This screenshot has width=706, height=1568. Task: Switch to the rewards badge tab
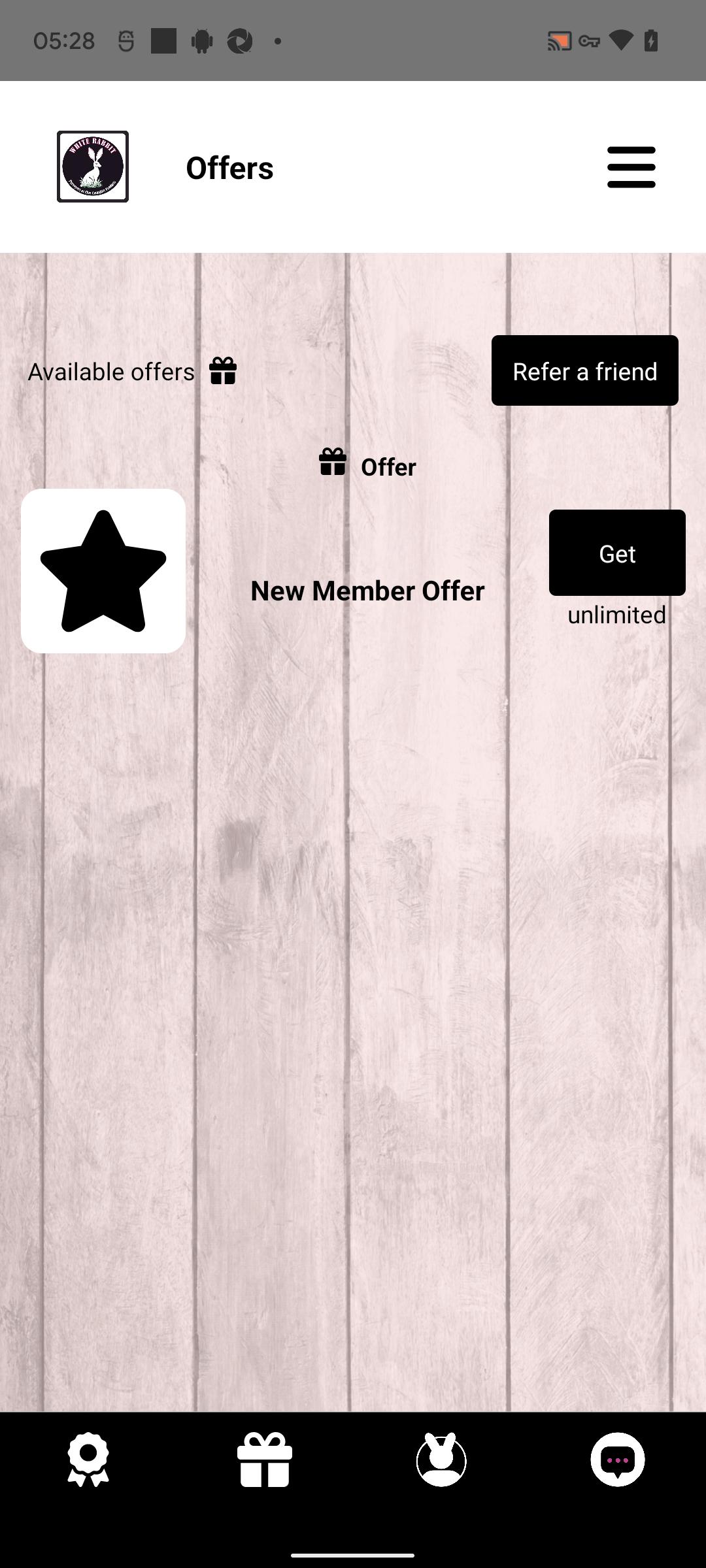[x=88, y=1460]
